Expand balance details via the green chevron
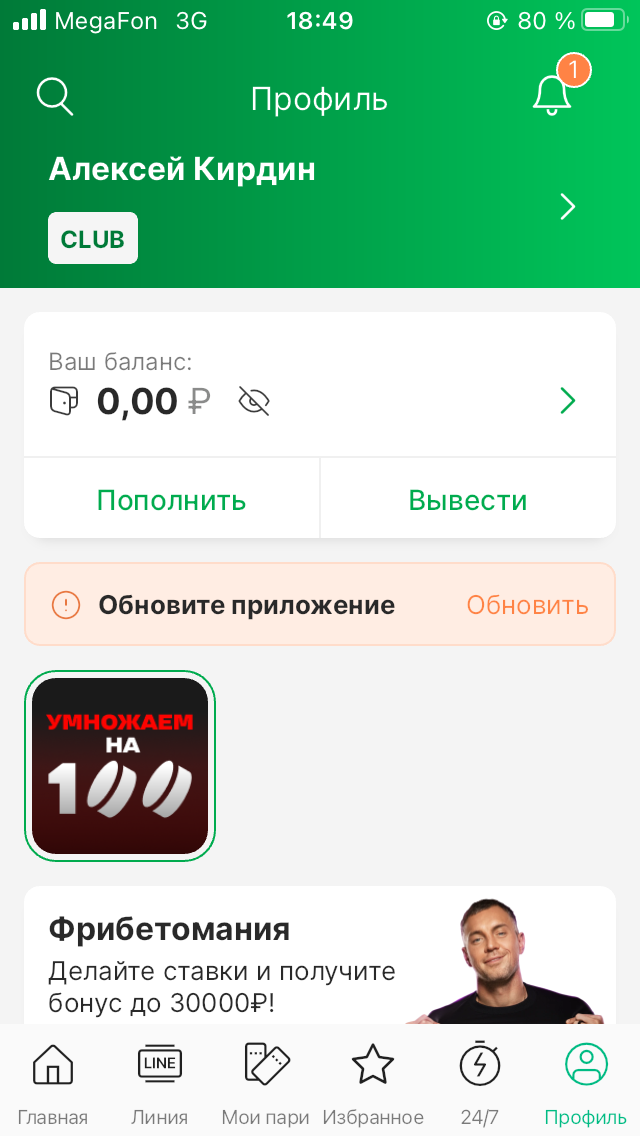This screenshot has width=640, height=1136. (567, 401)
